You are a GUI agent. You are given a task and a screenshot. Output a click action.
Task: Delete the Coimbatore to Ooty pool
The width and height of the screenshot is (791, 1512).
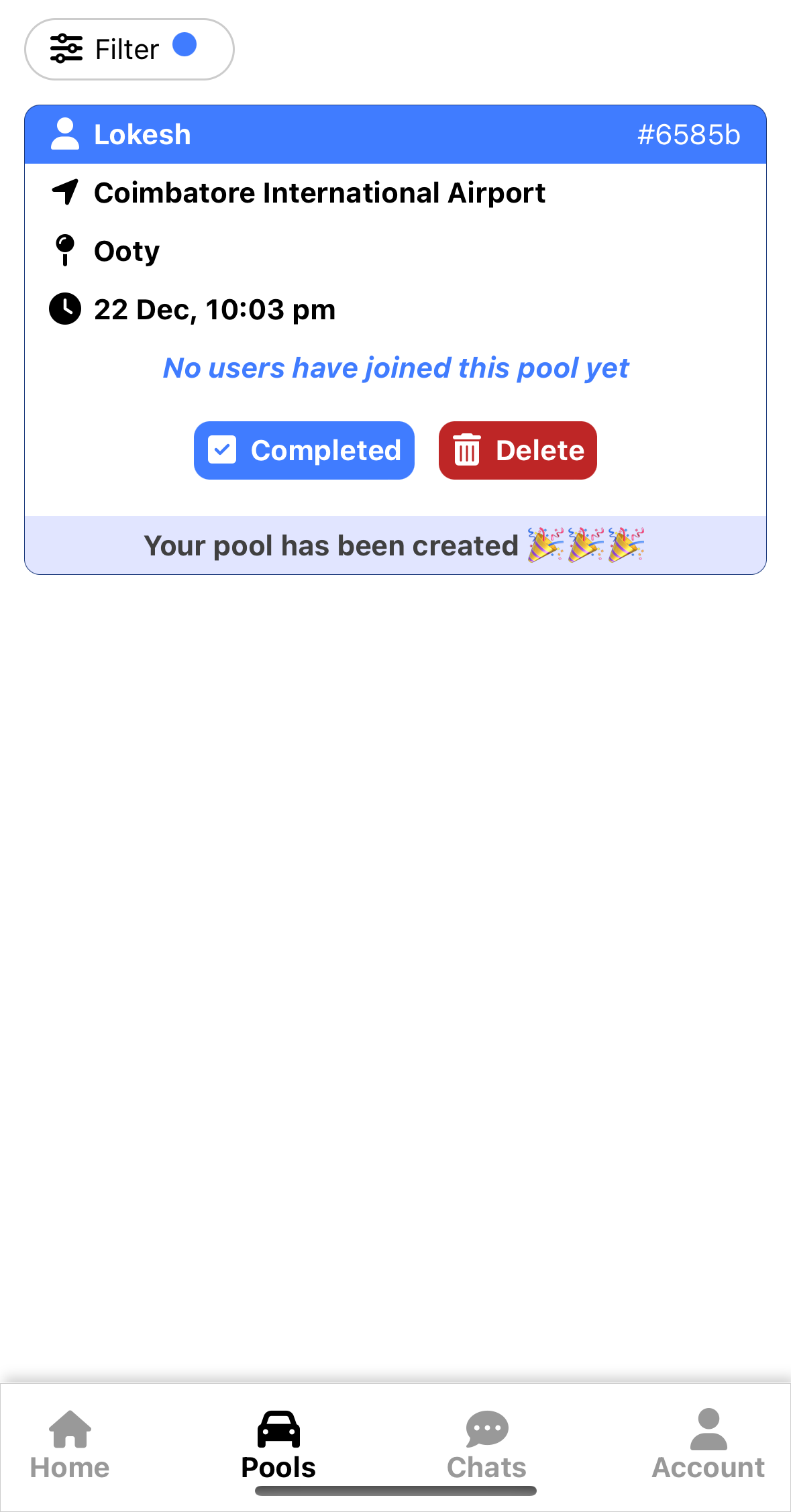(x=517, y=450)
